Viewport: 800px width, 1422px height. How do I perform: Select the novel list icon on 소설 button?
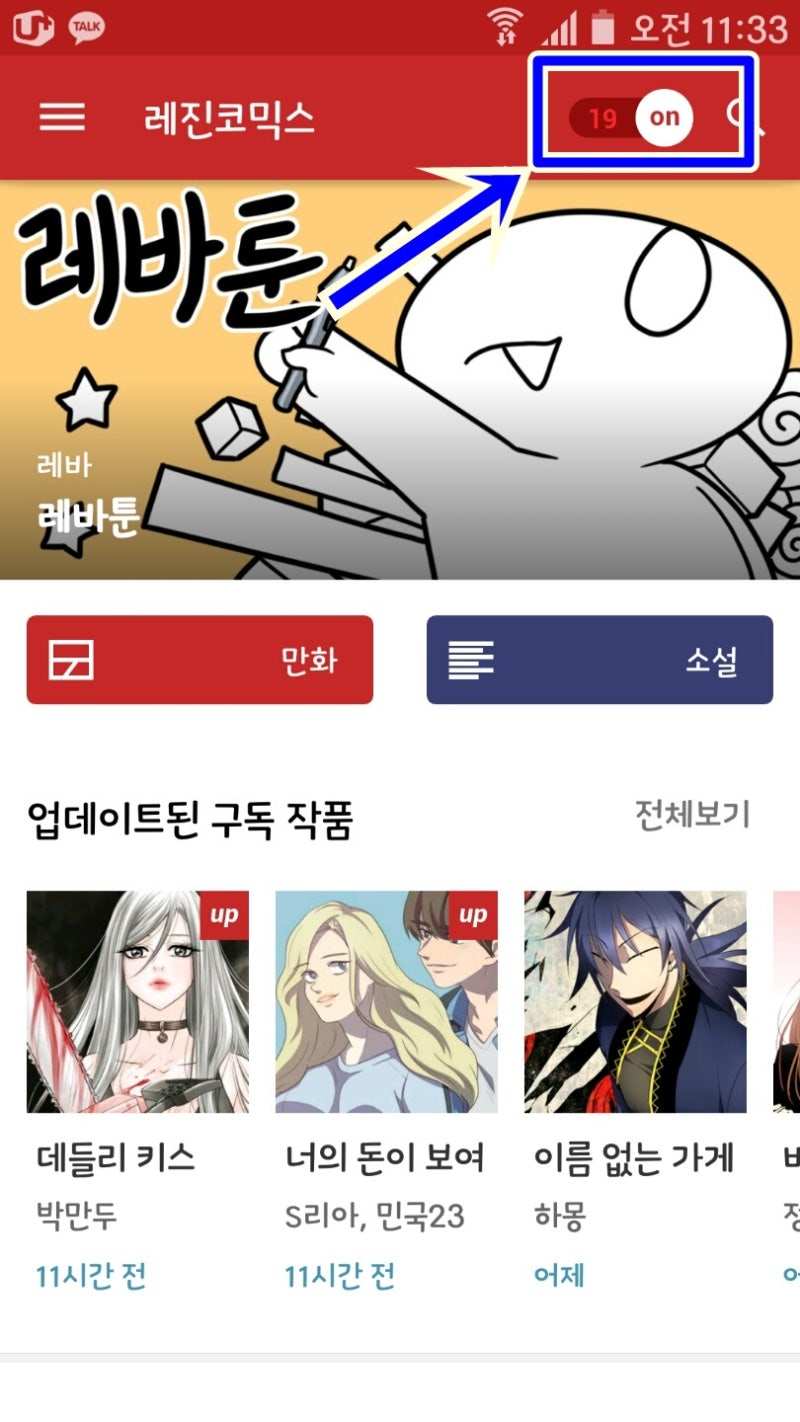(x=470, y=660)
